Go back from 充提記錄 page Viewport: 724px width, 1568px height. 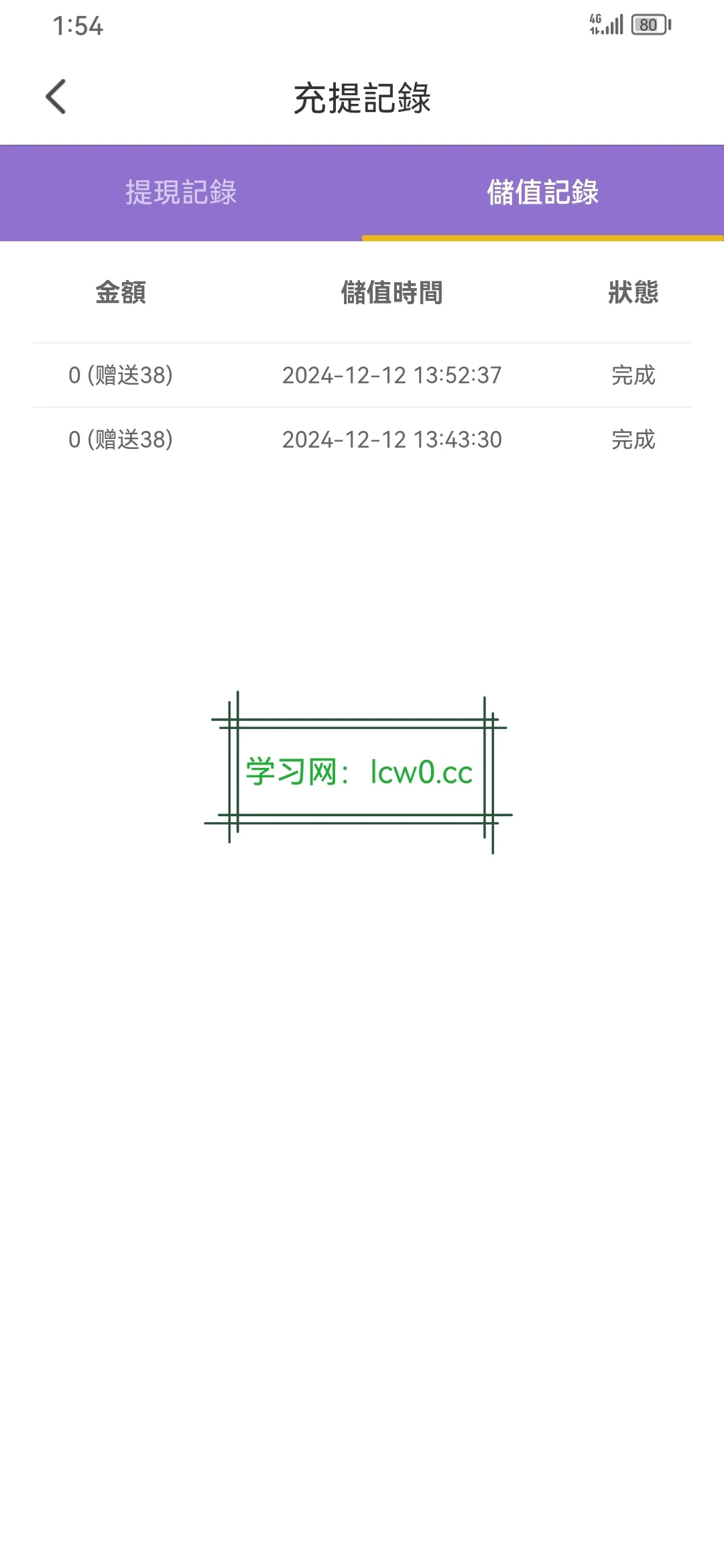(56, 97)
